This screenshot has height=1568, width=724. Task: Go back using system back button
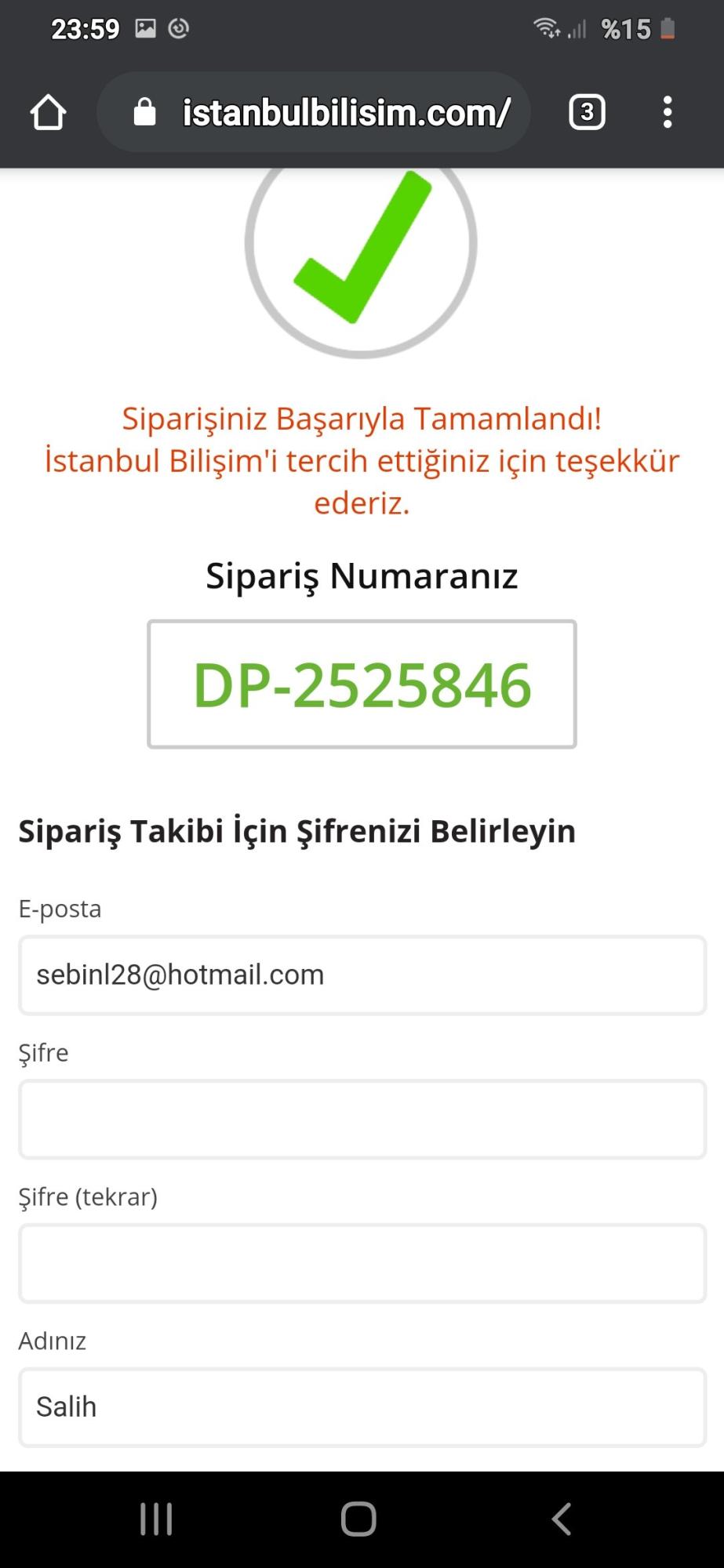point(561,1519)
